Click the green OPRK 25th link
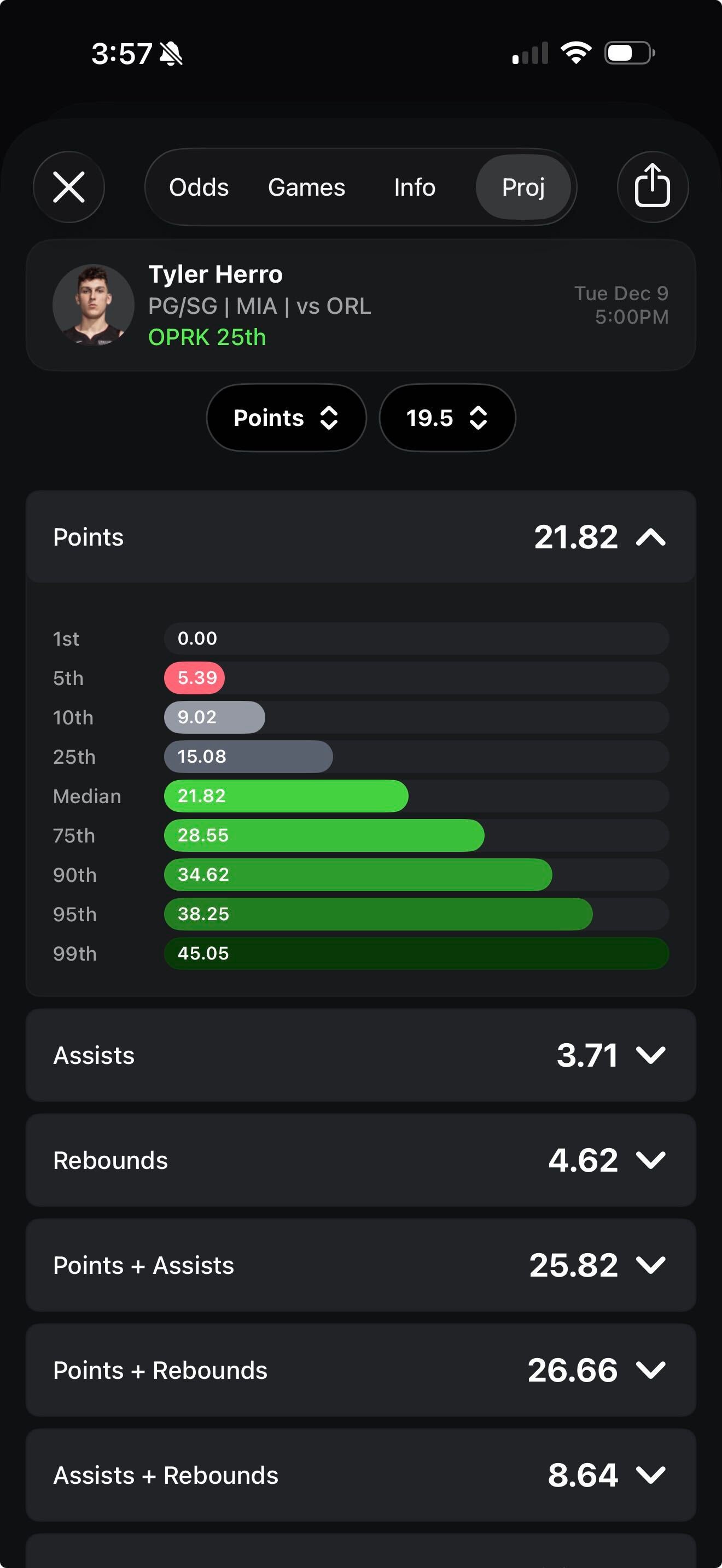Image resolution: width=722 pixels, height=1568 pixels. coord(207,337)
